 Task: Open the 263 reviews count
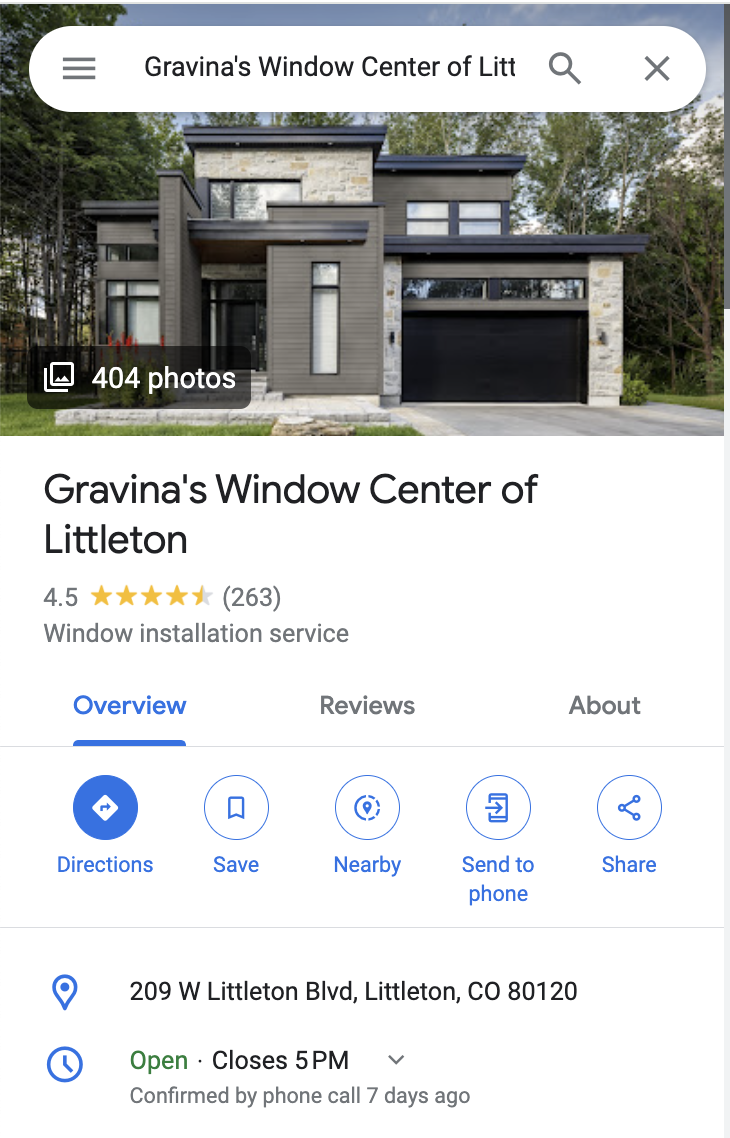coord(251,597)
